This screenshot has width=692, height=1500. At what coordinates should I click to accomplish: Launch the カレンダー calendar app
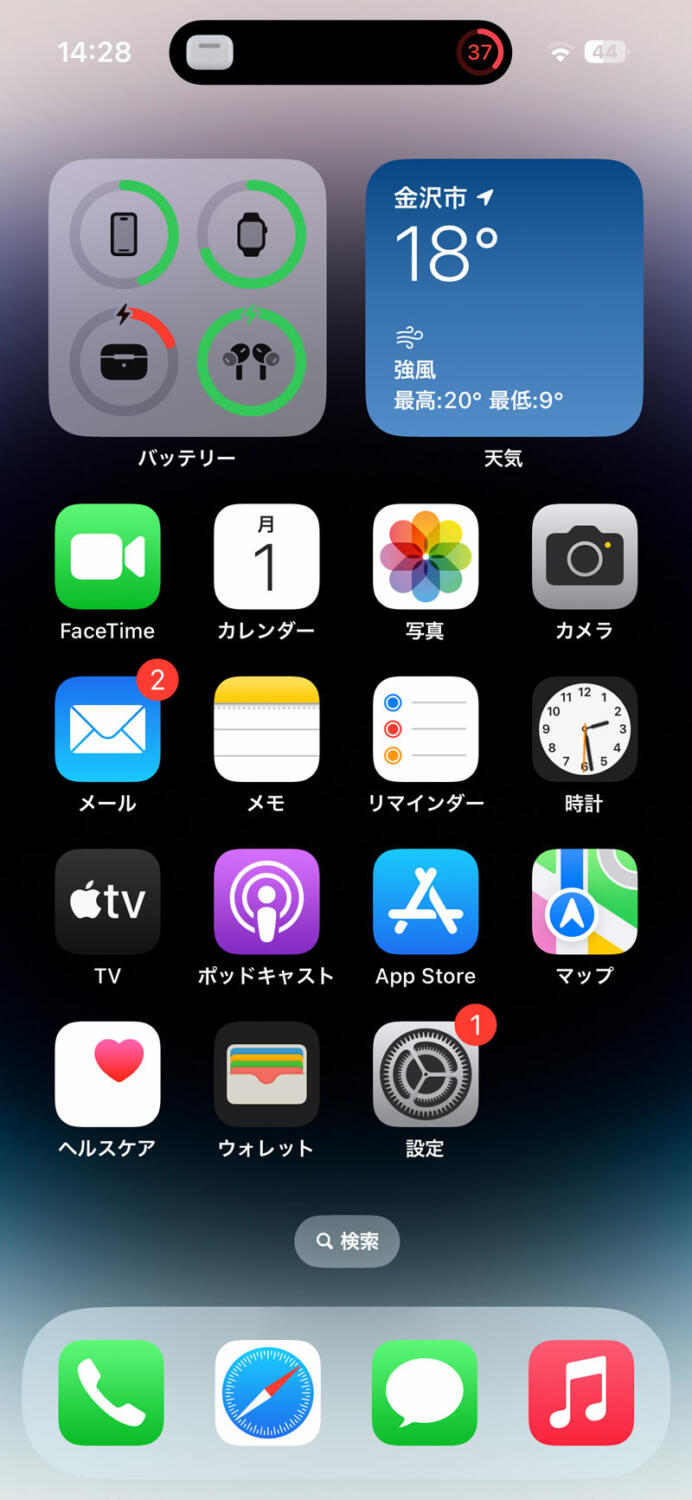[266, 556]
